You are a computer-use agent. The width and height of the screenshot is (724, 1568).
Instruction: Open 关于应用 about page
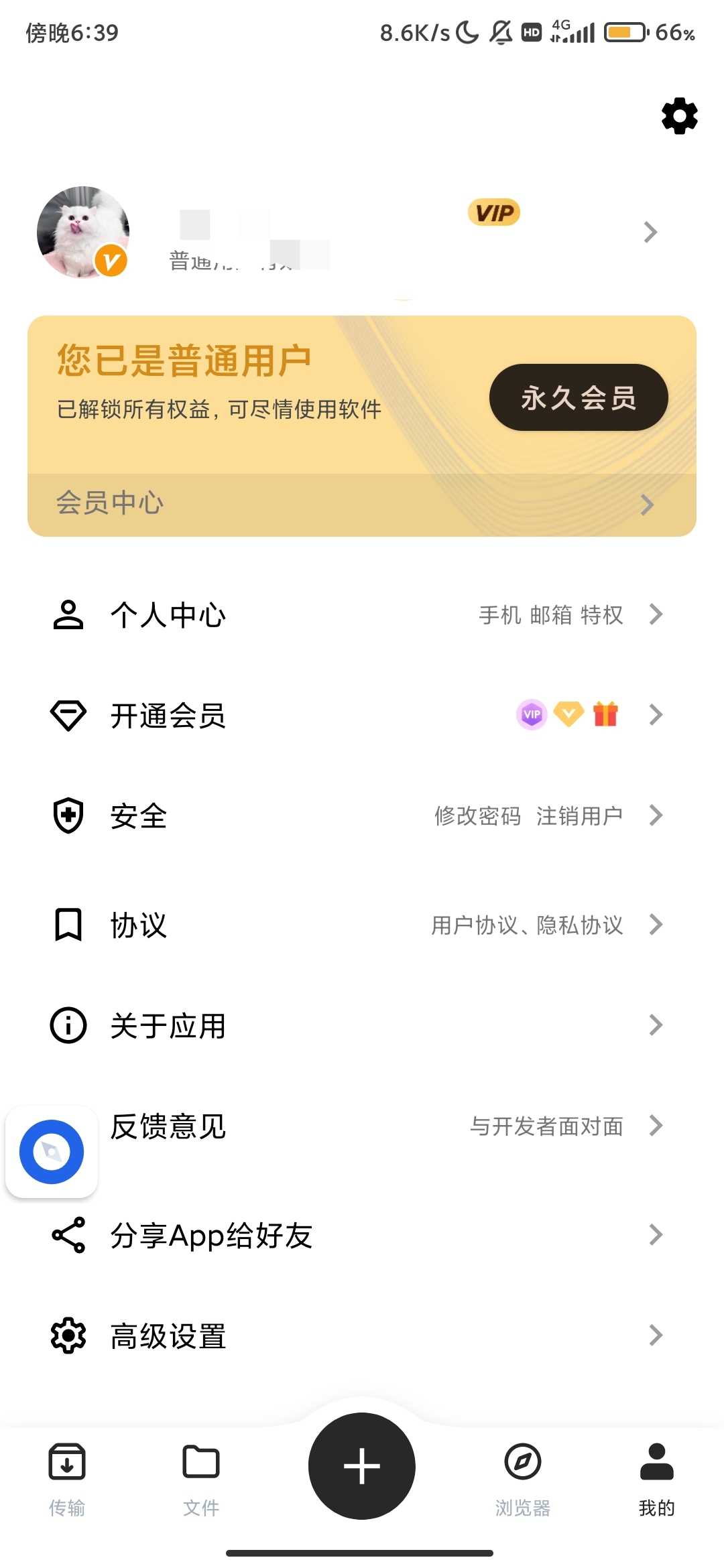(x=361, y=1025)
